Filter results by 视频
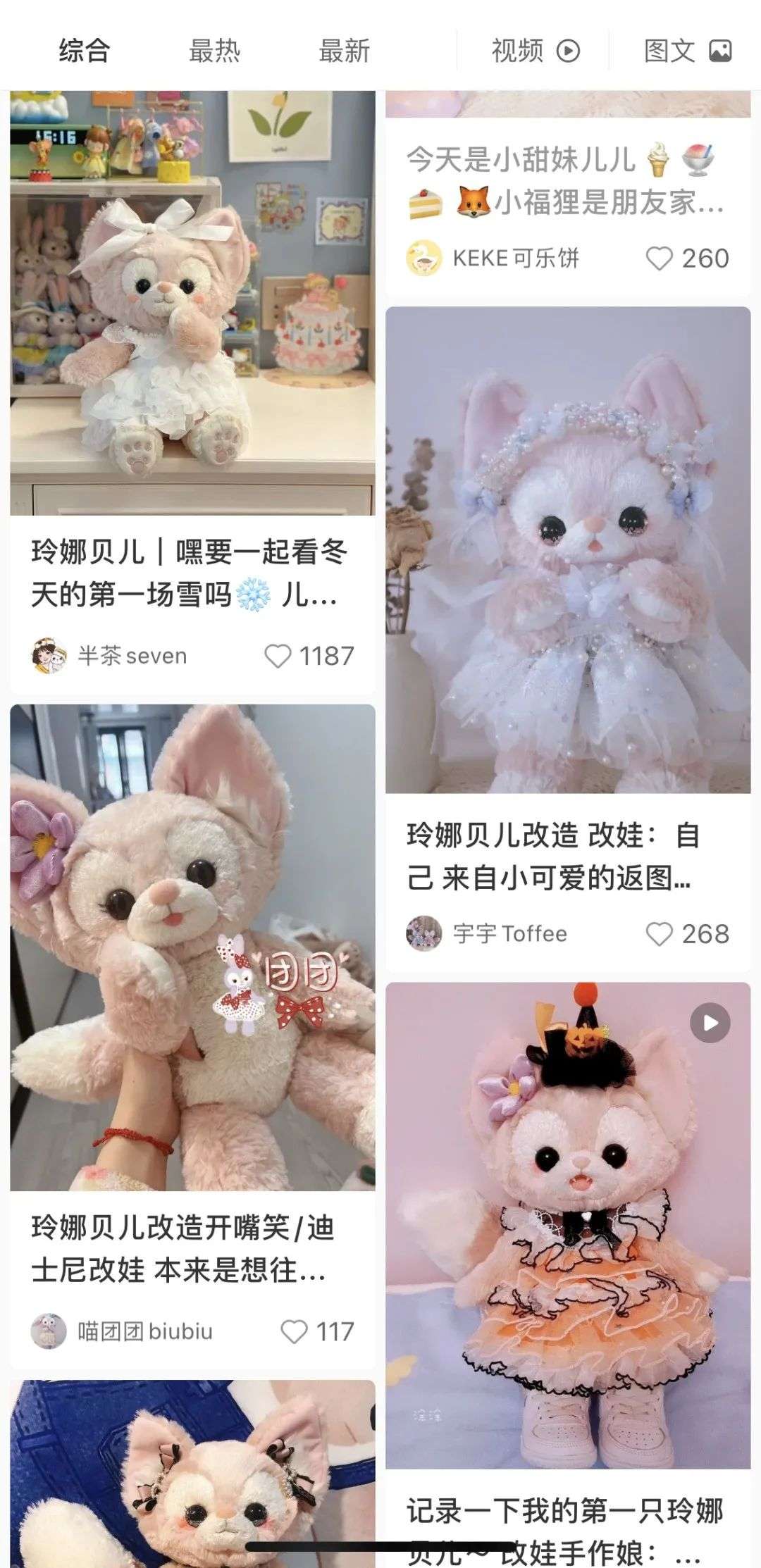 pos(535,51)
